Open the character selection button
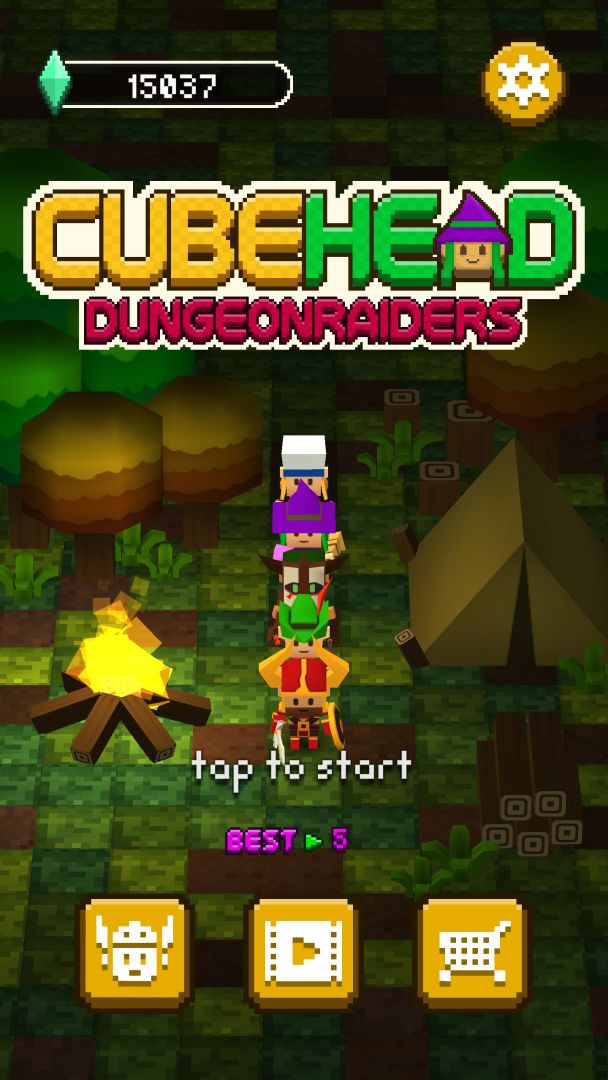The width and height of the screenshot is (608, 1080). tap(135, 952)
